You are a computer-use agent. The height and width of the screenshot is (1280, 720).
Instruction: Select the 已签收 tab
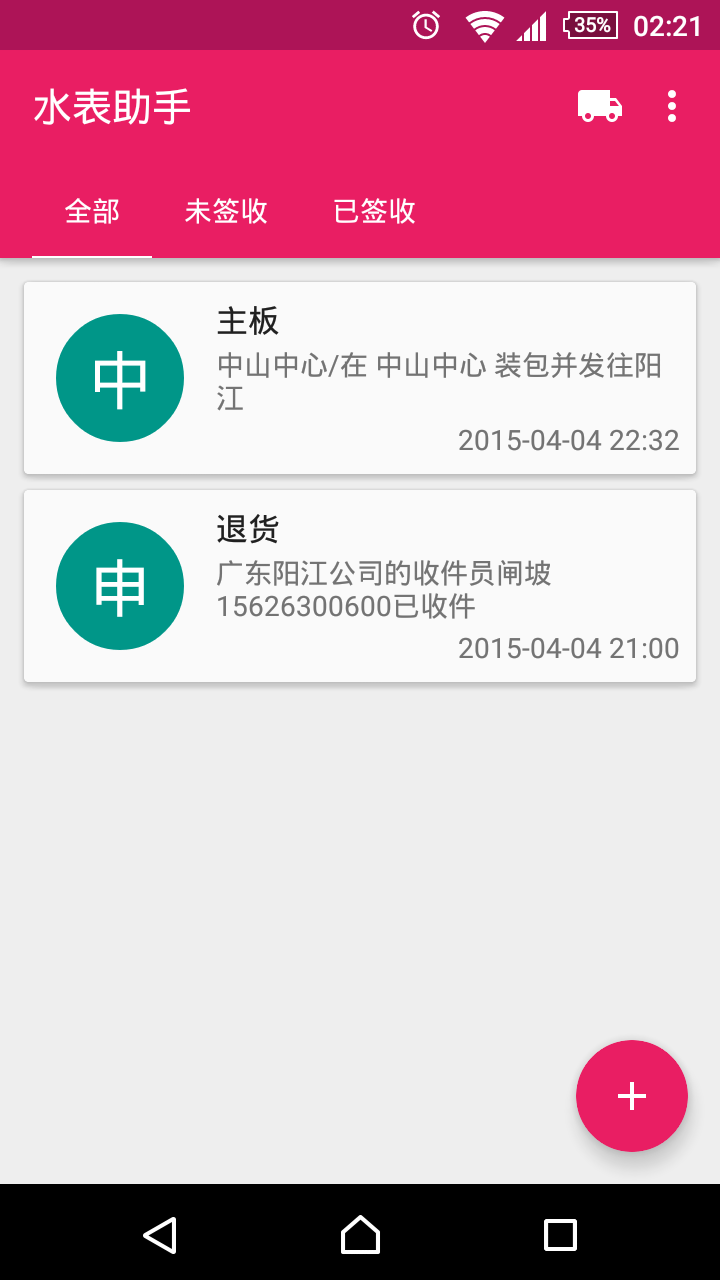click(x=374, y=212)
